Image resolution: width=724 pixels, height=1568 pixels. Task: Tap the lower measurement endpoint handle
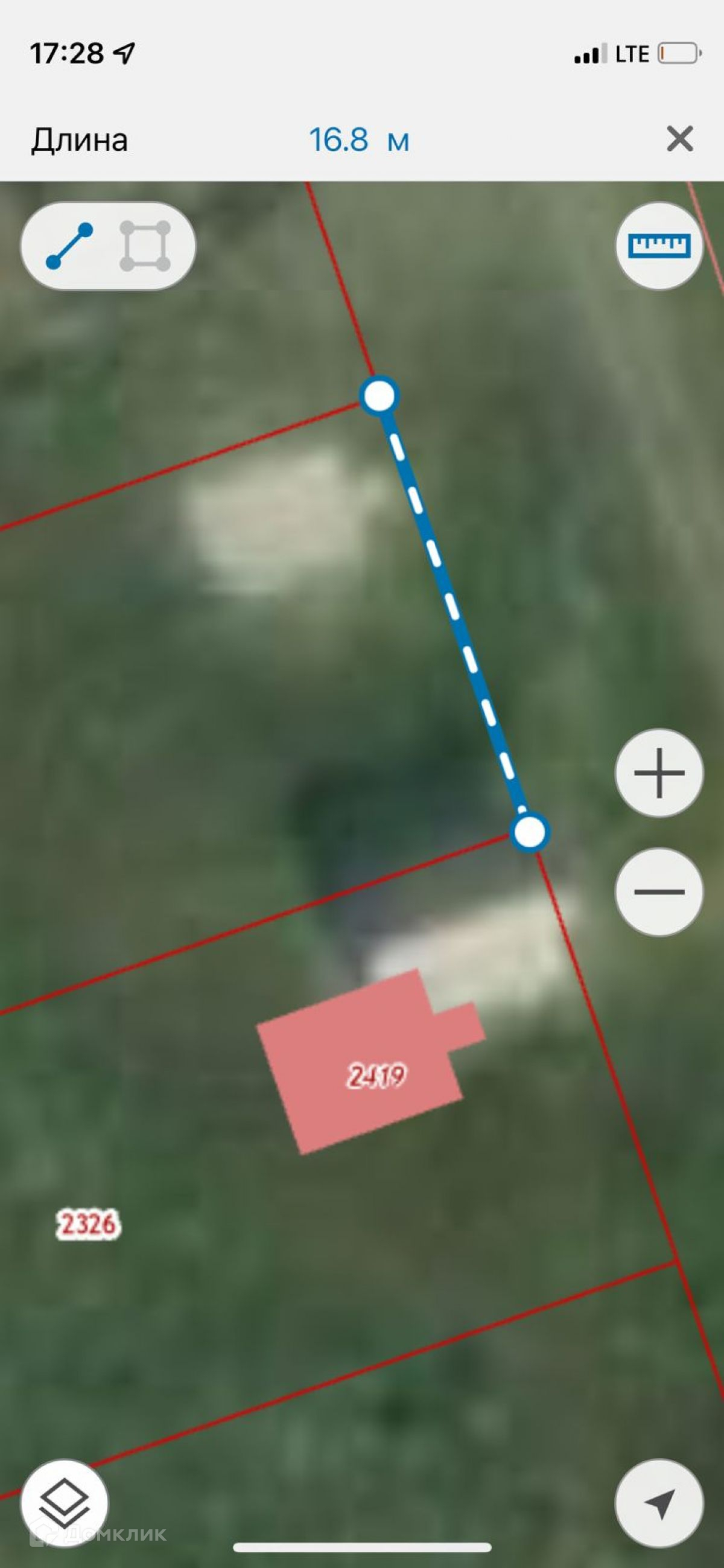529,832
